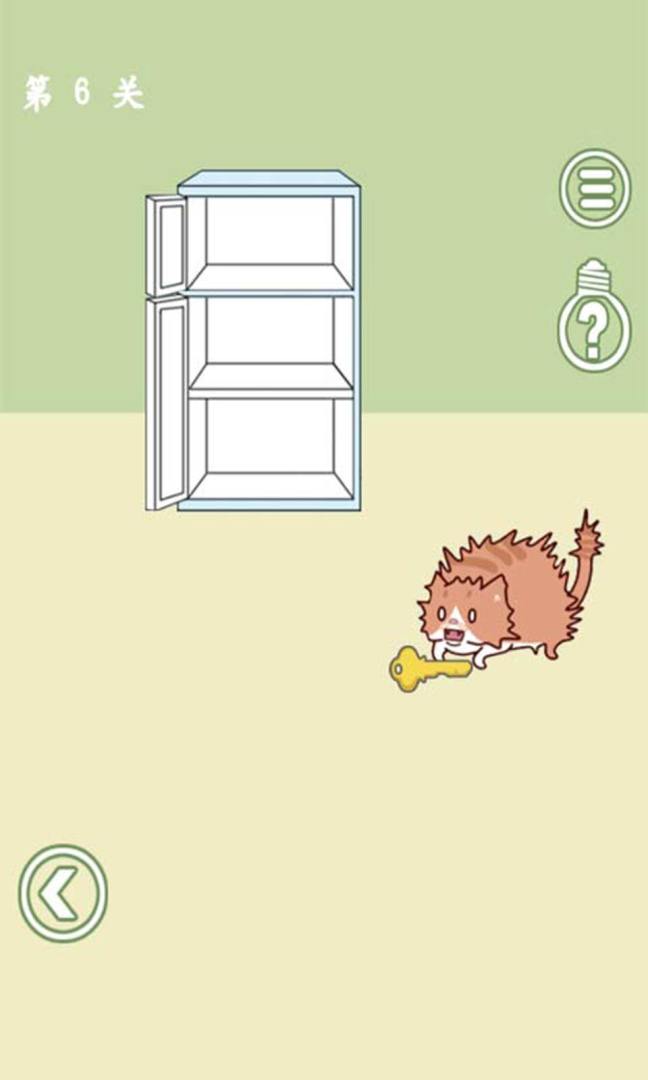Go back with the left arrow button
The height and width of the screenshot is (1080, 648).
tap(63, 893)
